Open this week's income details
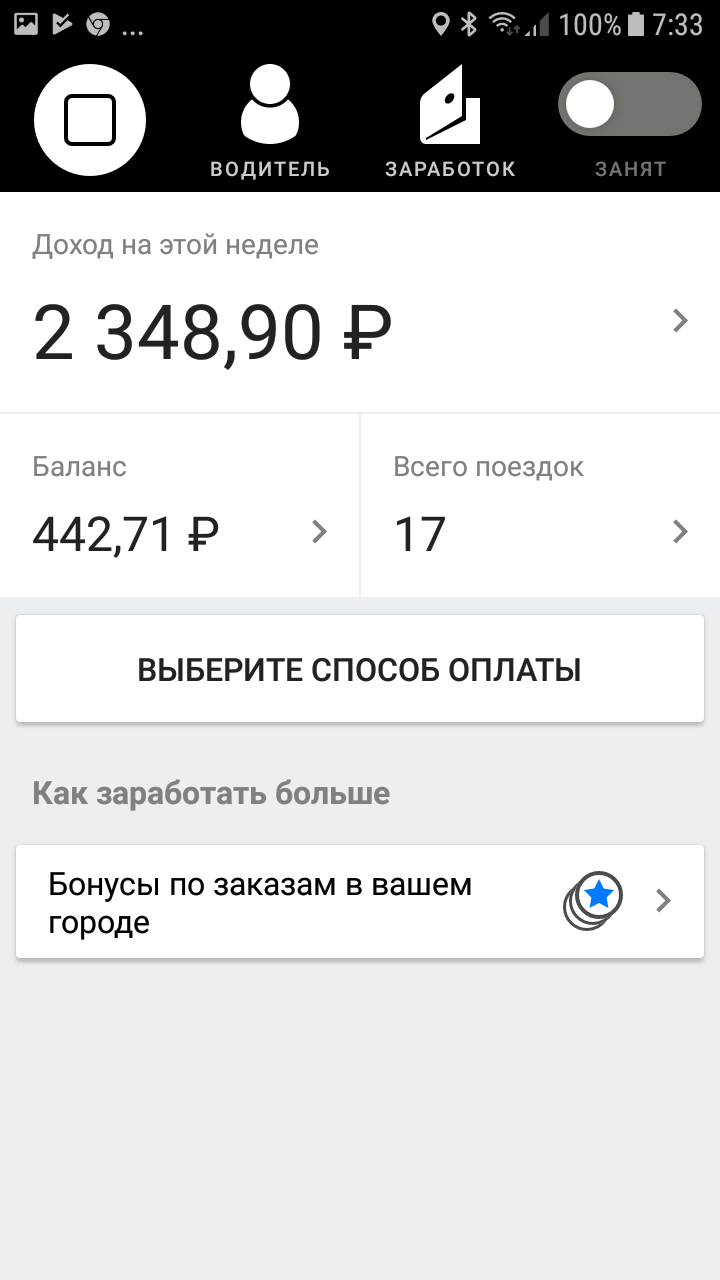This screenshot has height=1280, width=720. [x=360, y=302]
